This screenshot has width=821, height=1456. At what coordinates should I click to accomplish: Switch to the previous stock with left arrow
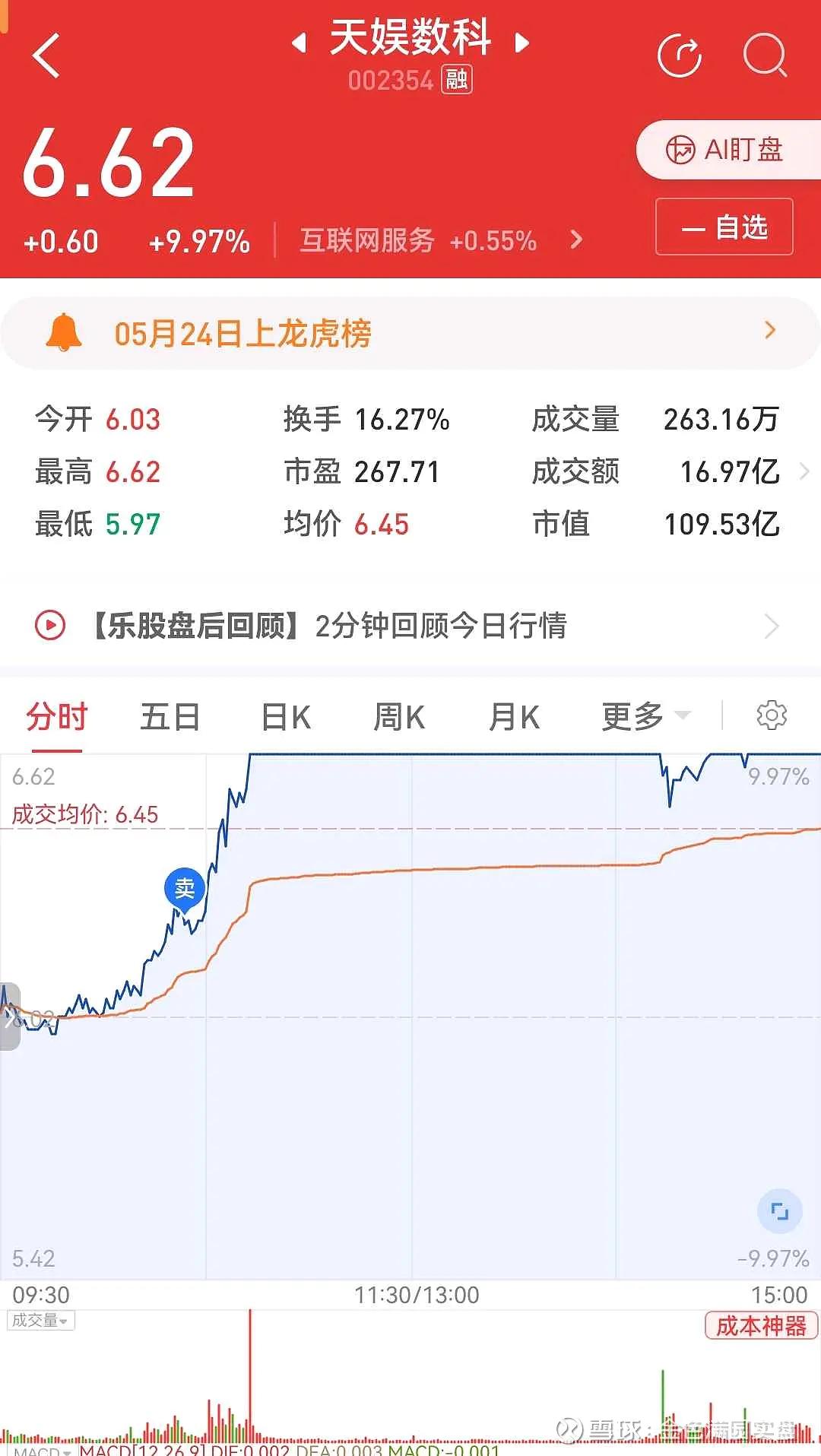[x=300, y=43]
